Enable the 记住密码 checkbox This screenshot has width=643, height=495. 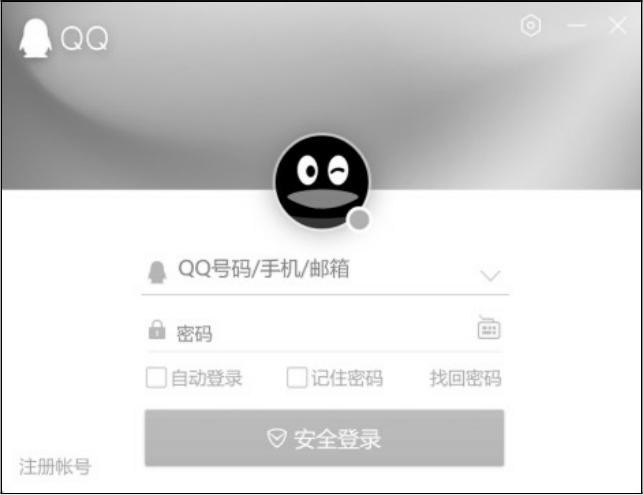click(296, 378)
